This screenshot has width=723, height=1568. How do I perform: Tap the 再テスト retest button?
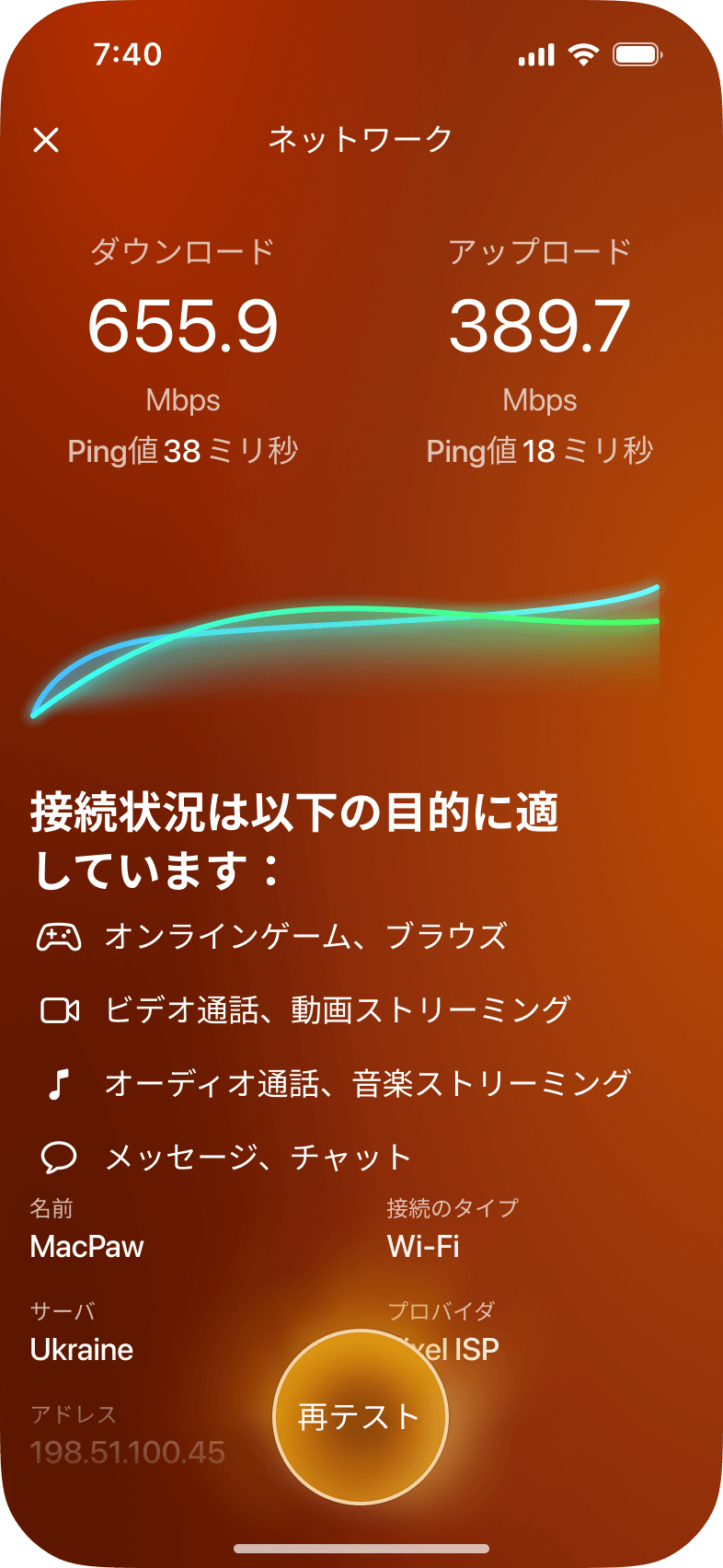[x=360, y=1417]
